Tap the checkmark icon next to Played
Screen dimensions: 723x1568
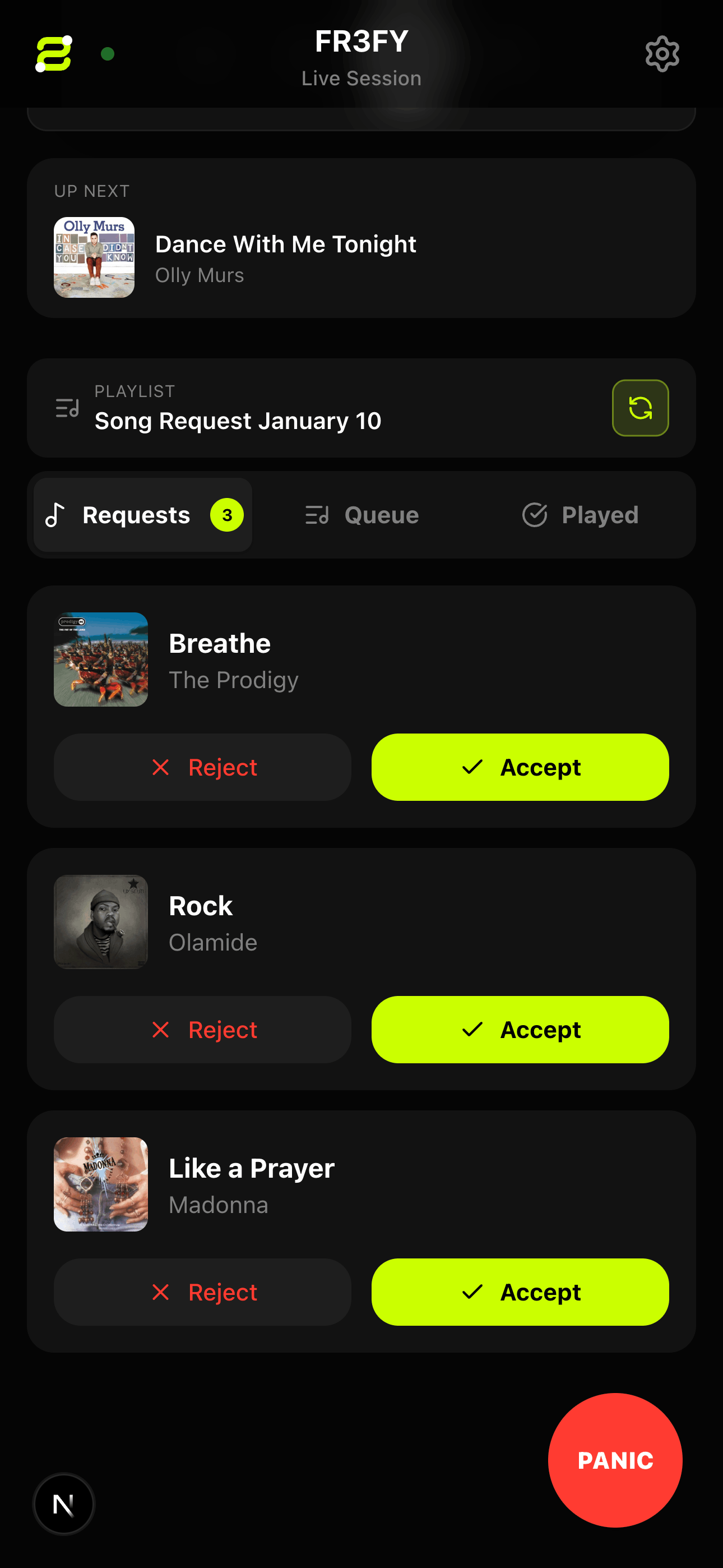[534, 514]
